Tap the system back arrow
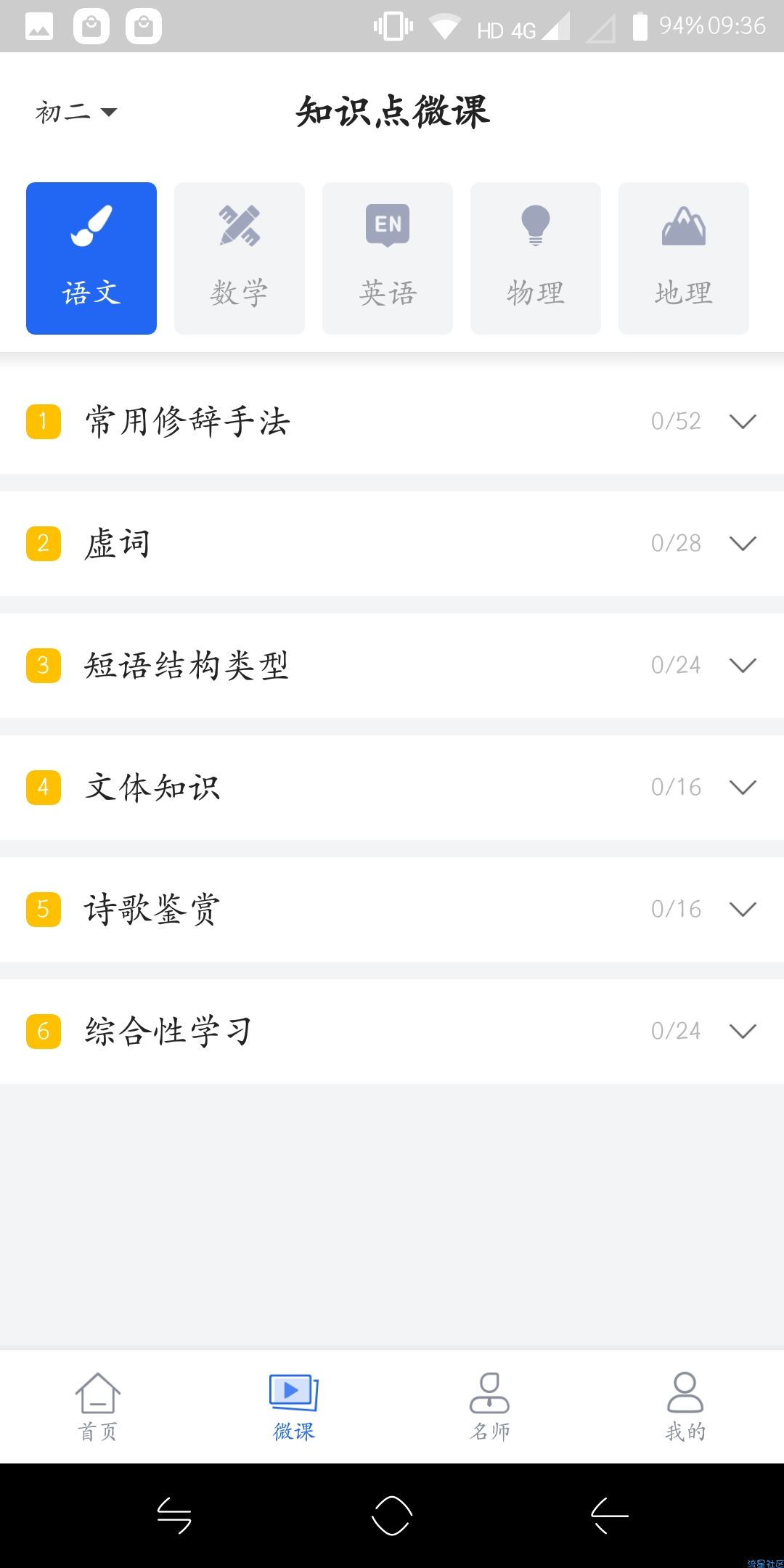 click(x=610, y=1516)
